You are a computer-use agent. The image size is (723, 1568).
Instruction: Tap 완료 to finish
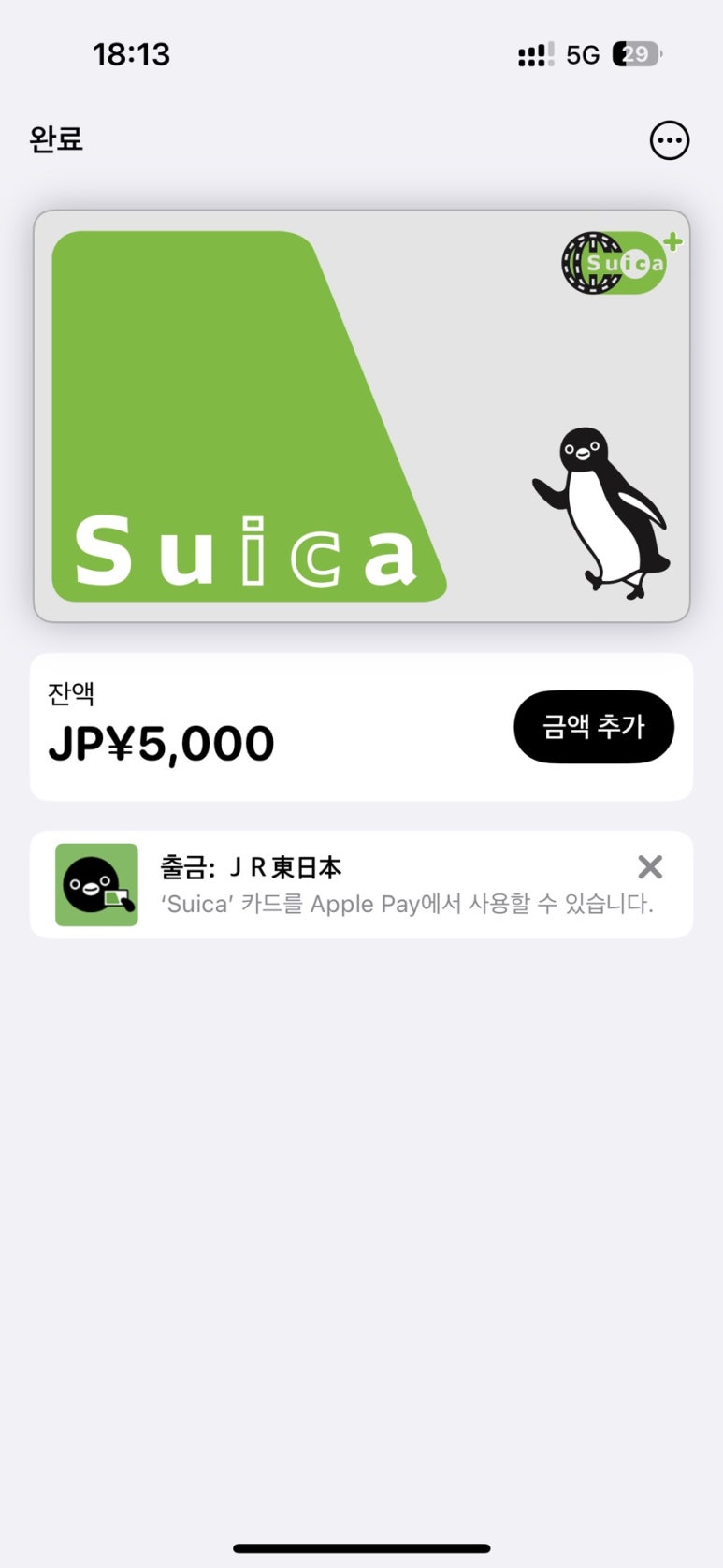(x=56, y=139)
